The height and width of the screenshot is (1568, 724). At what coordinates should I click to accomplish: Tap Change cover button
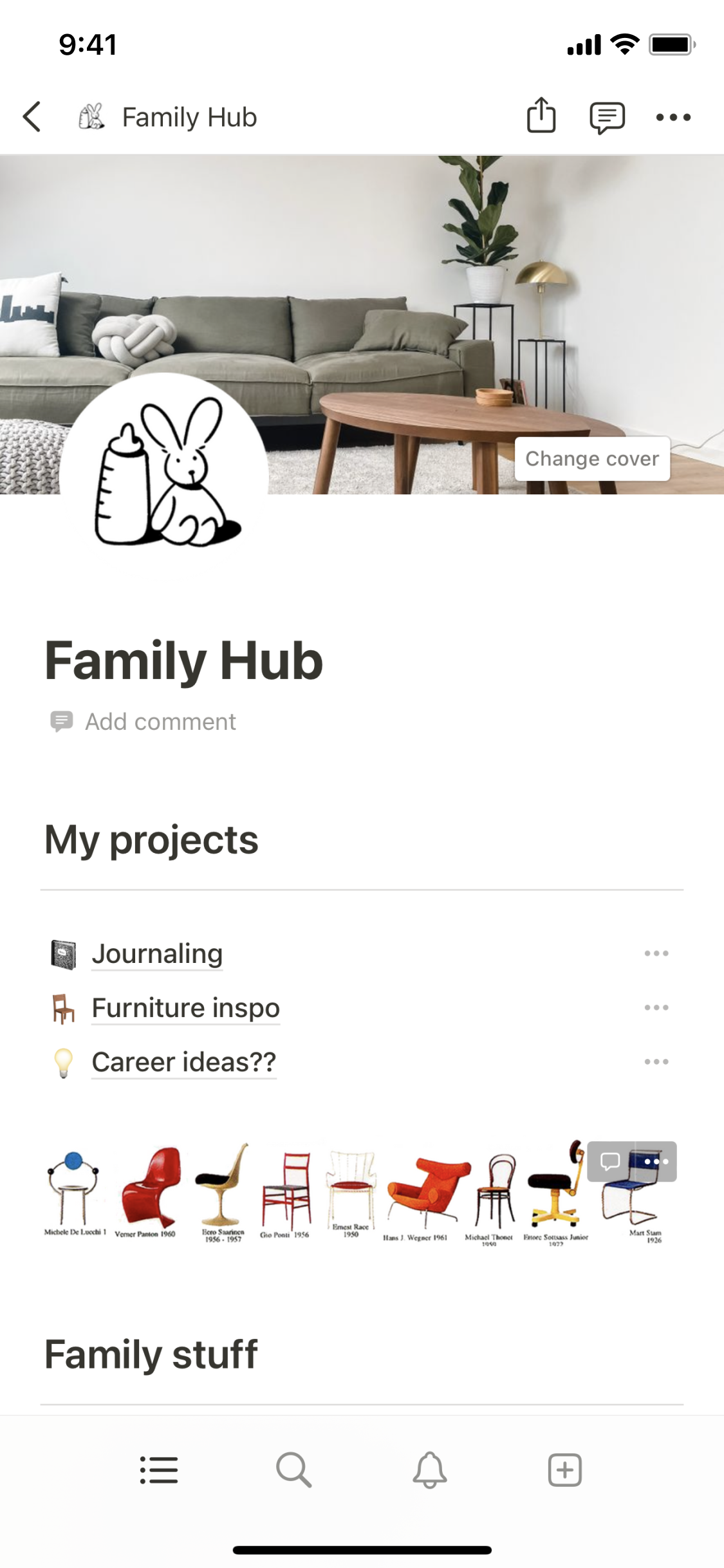(592, 459)
